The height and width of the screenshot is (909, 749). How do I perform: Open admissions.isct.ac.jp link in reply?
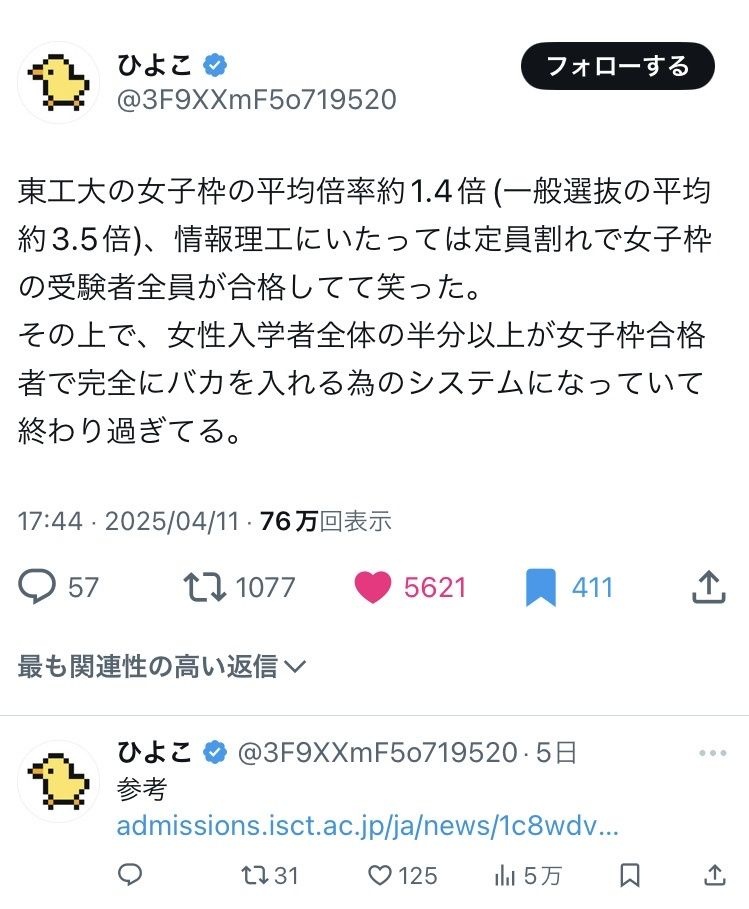click(368, 827)
